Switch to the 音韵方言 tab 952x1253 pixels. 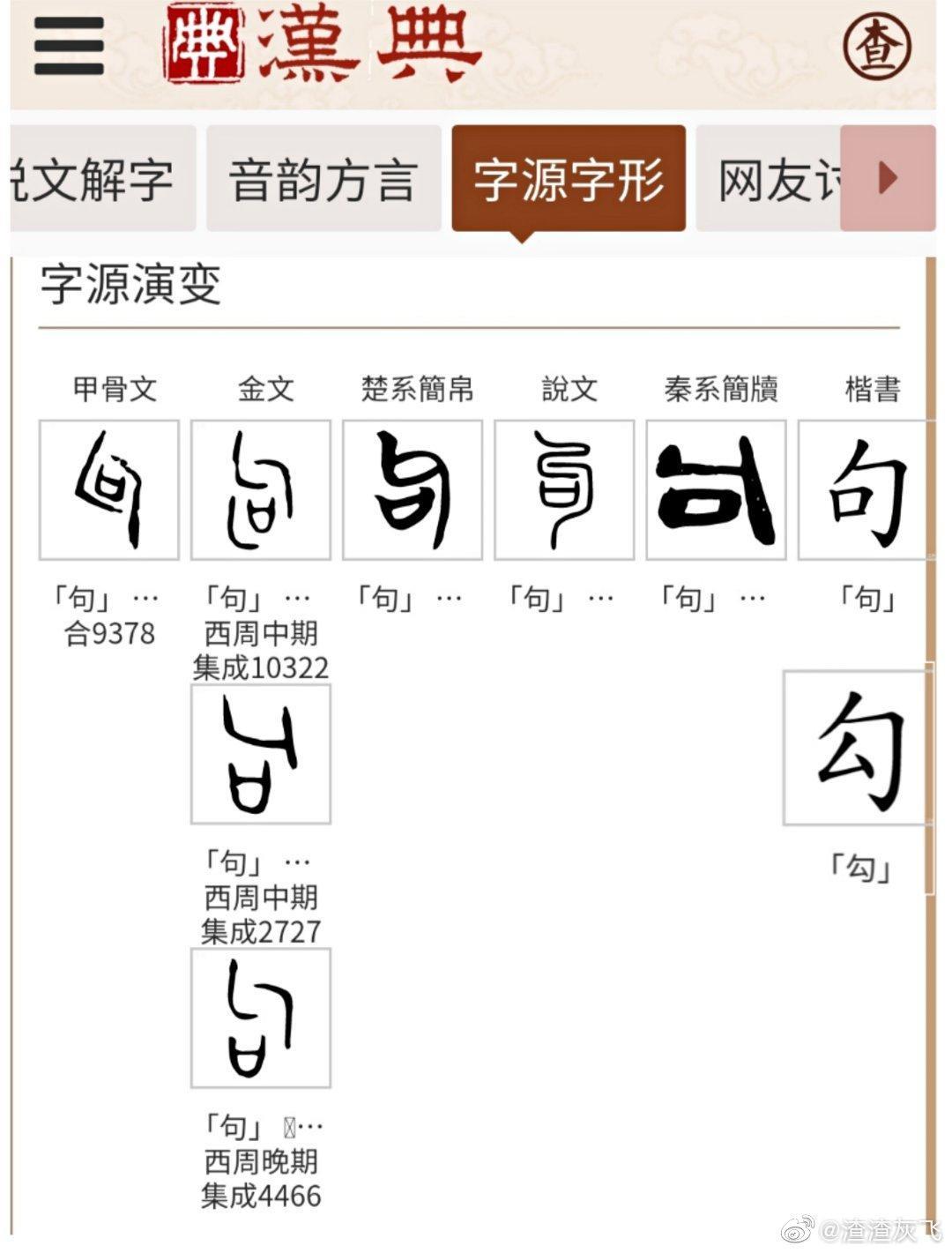(323, 179)
